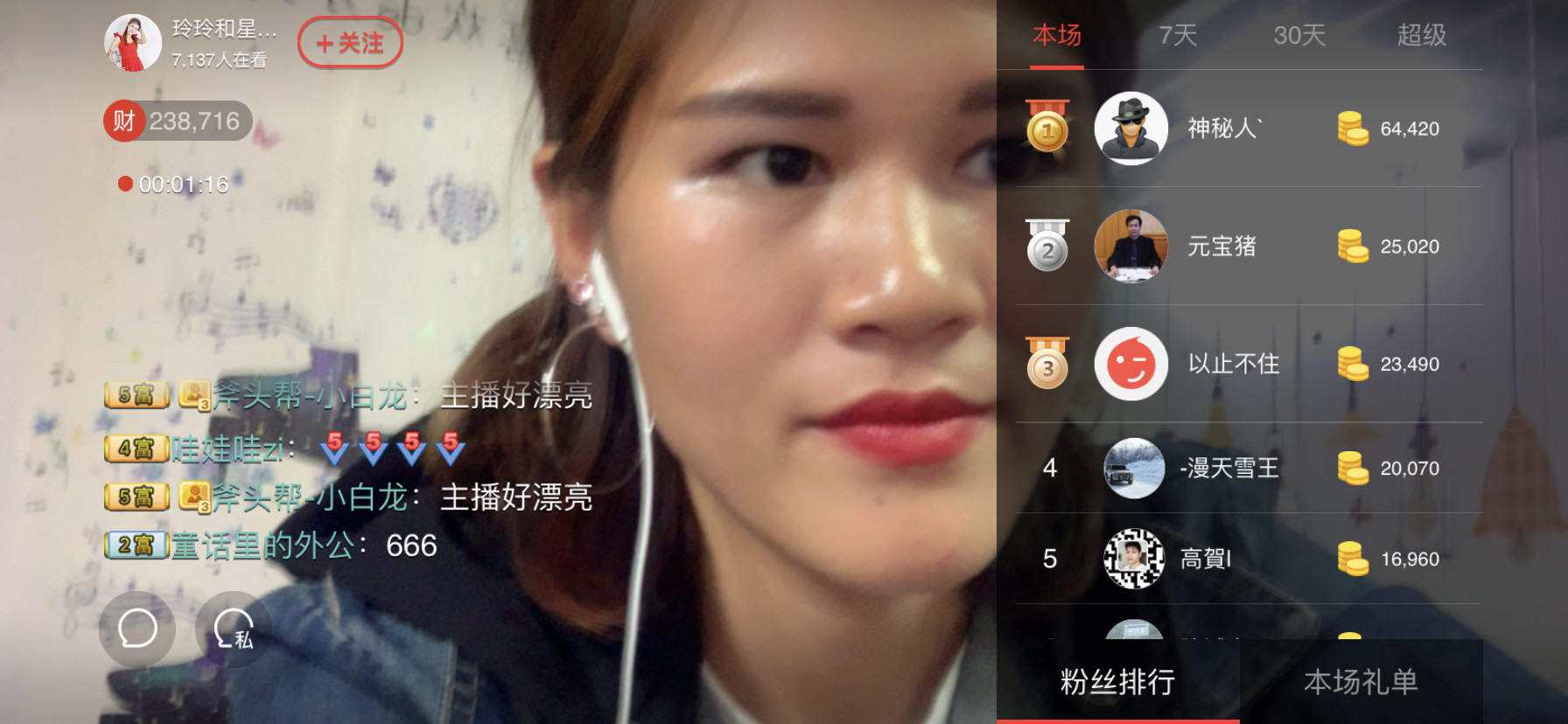Select the 本场 ranking tab
The height and width of the screenshot is (724, 1568).
coord(1057,36)
